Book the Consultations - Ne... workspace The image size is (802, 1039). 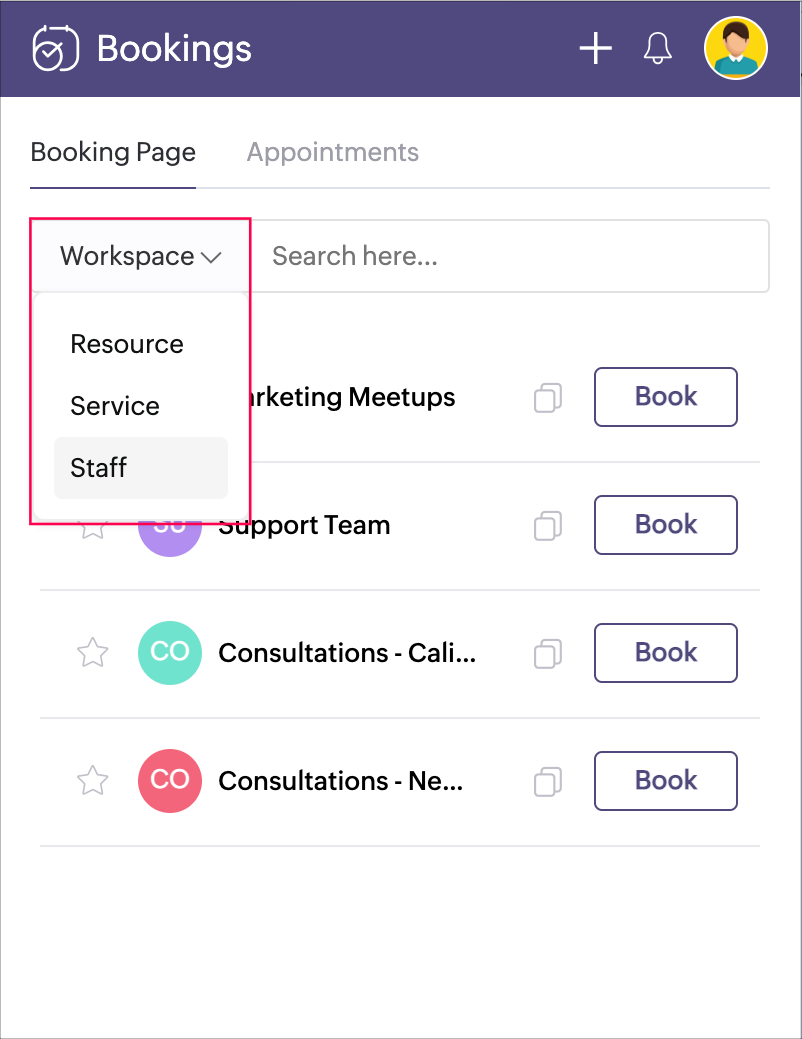coord(666,781)
